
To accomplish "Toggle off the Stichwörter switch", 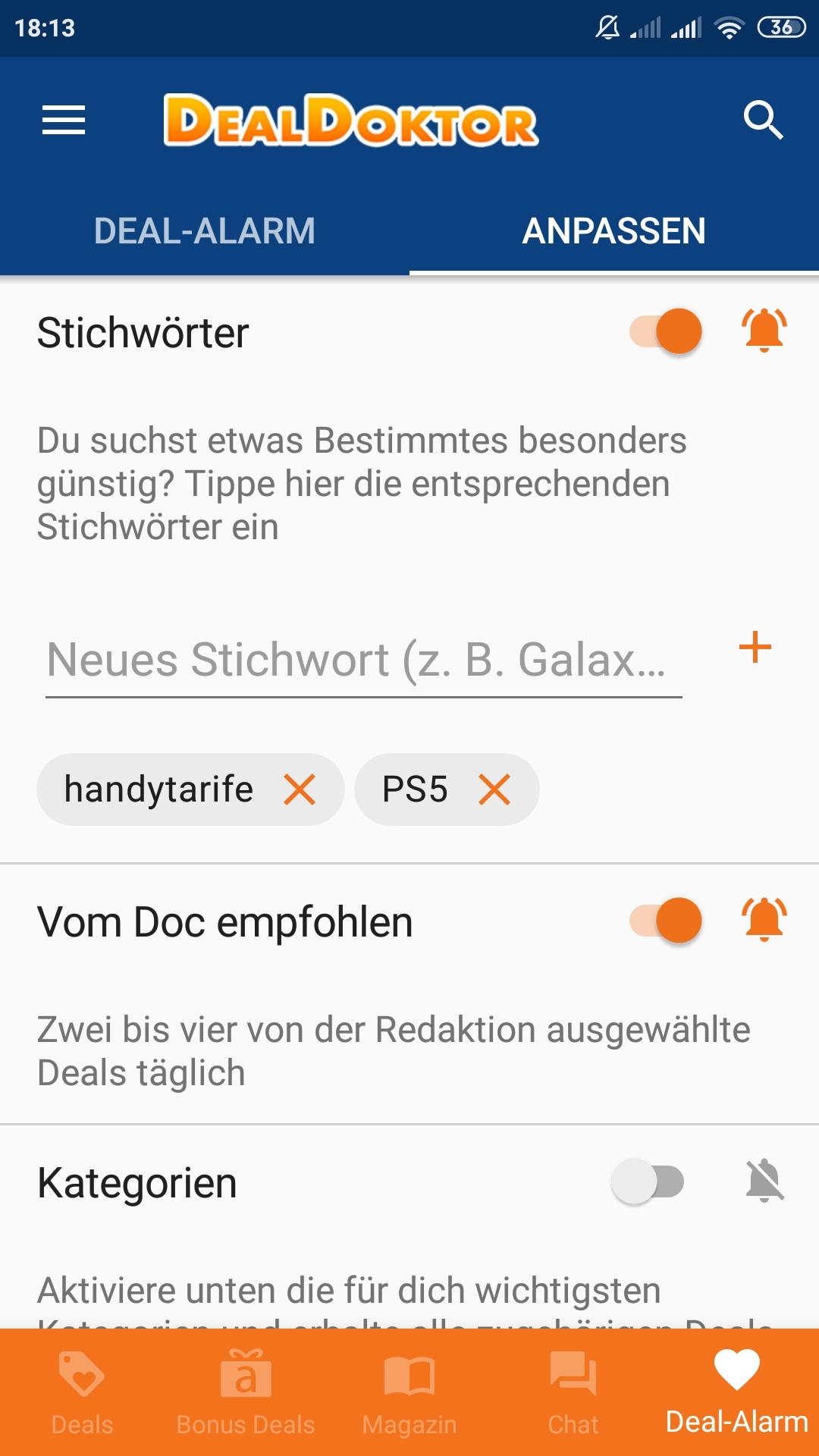I will point(666,331).
